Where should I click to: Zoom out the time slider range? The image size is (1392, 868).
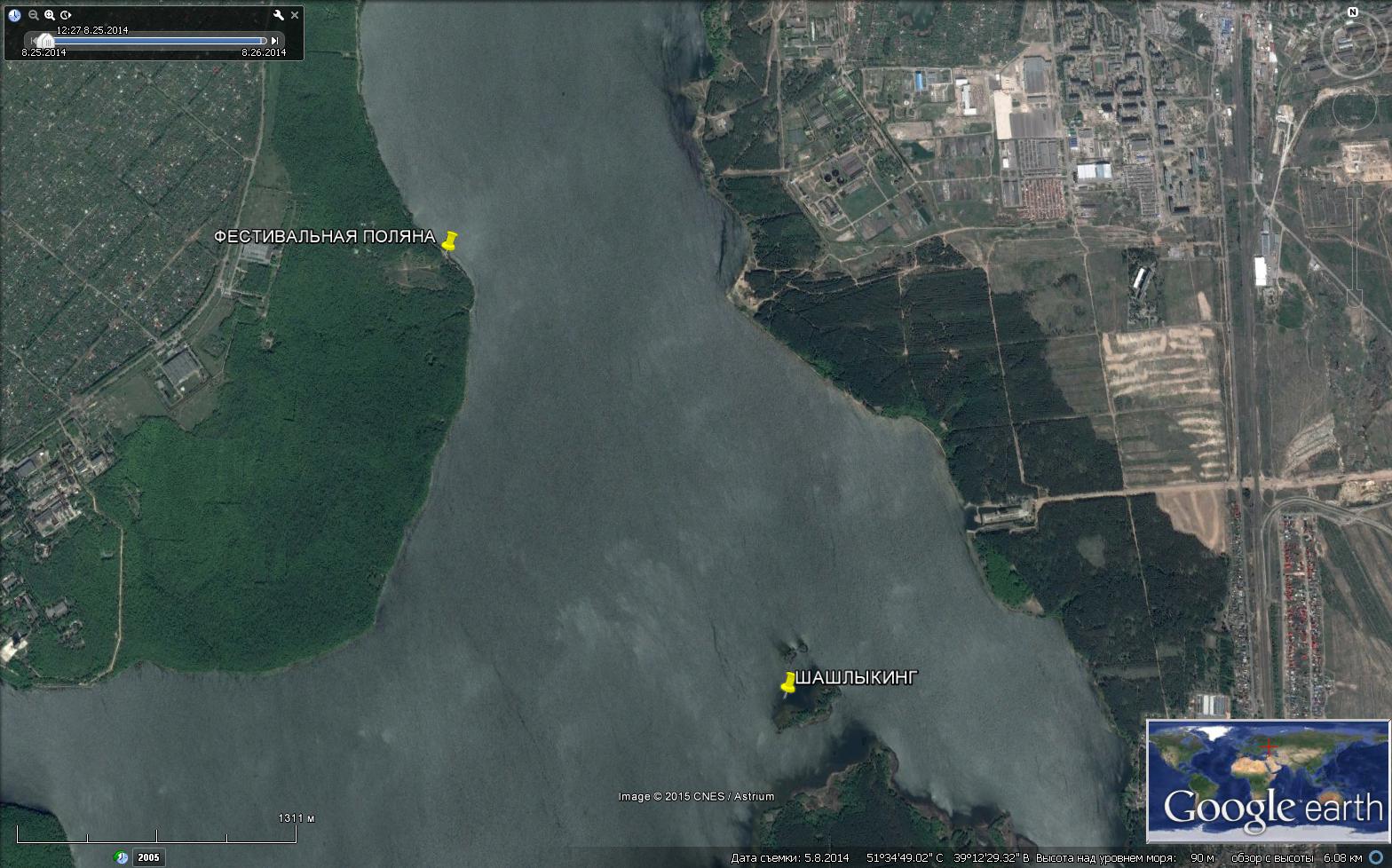[x=34, y=15]
